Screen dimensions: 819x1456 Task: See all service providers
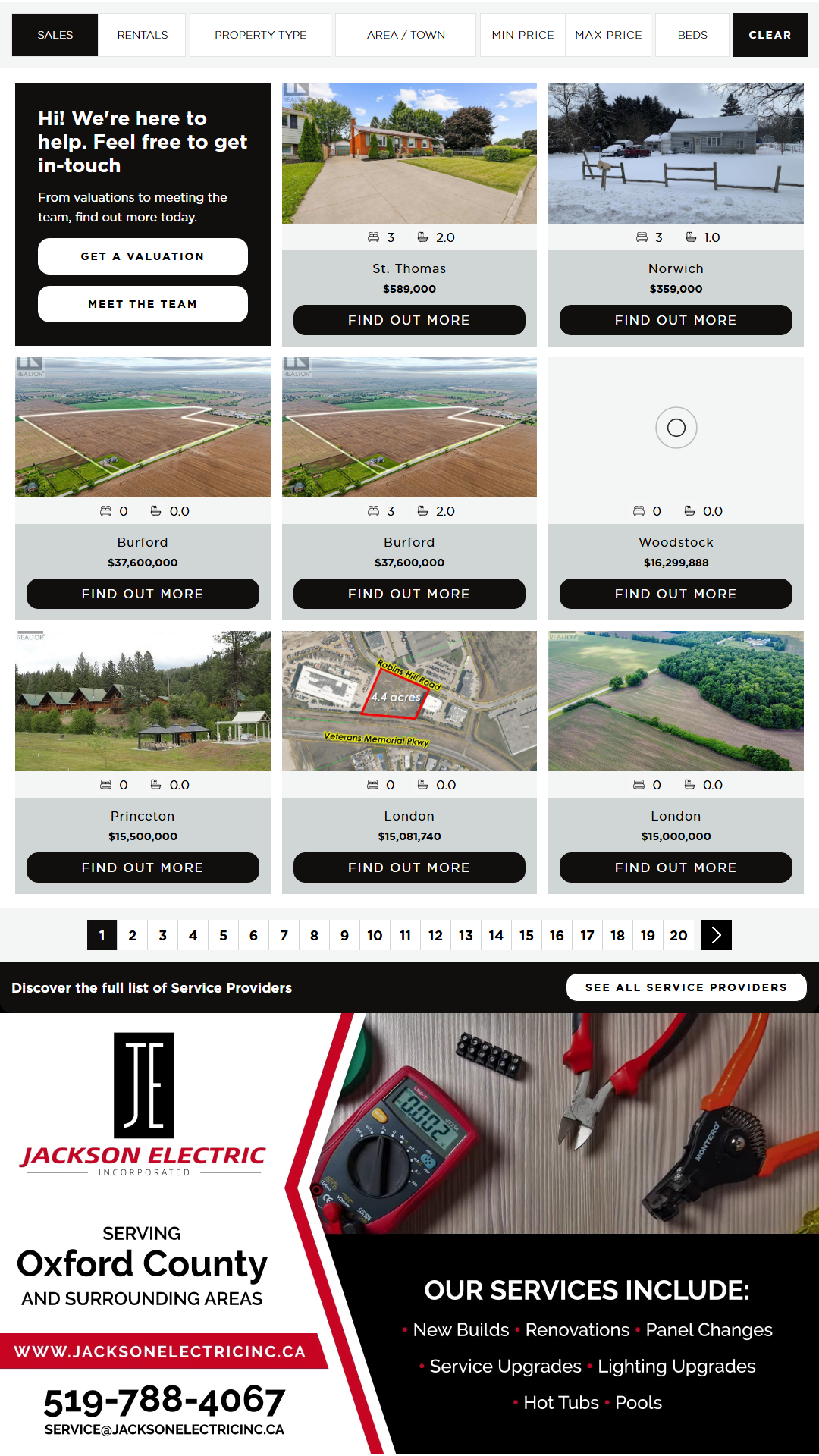click(686, 987)
